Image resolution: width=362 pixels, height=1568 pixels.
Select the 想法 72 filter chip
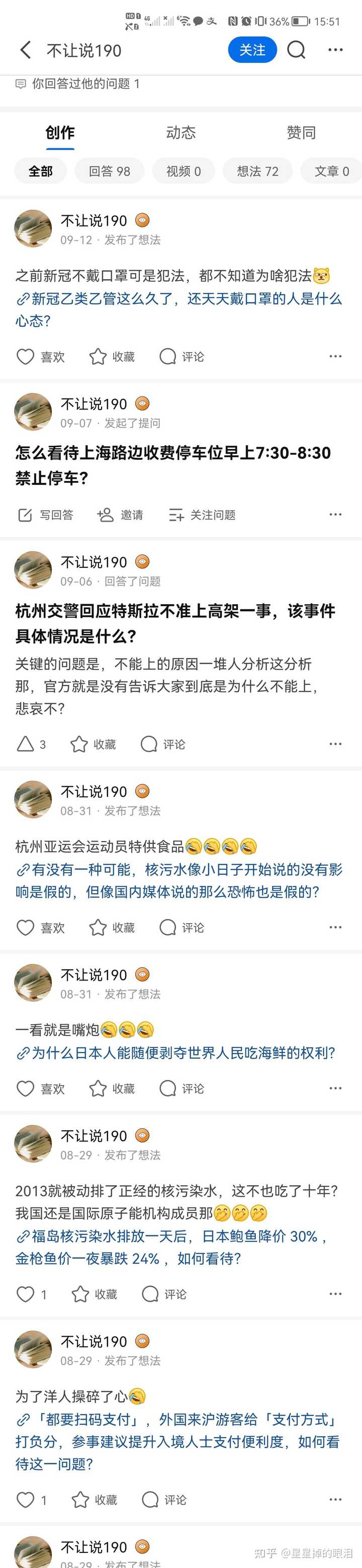(x=257, y=171)
